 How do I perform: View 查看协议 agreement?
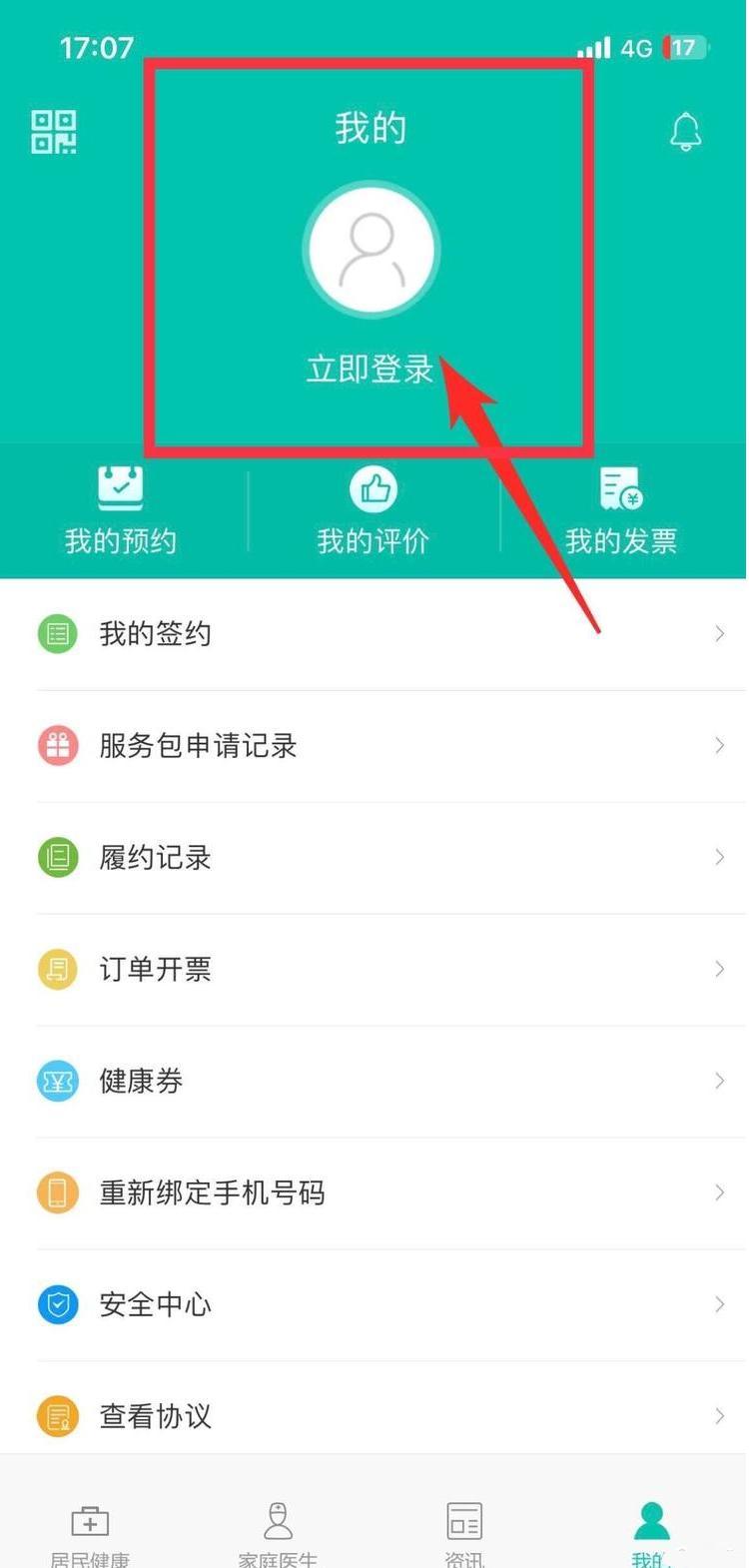(379, 1416)
